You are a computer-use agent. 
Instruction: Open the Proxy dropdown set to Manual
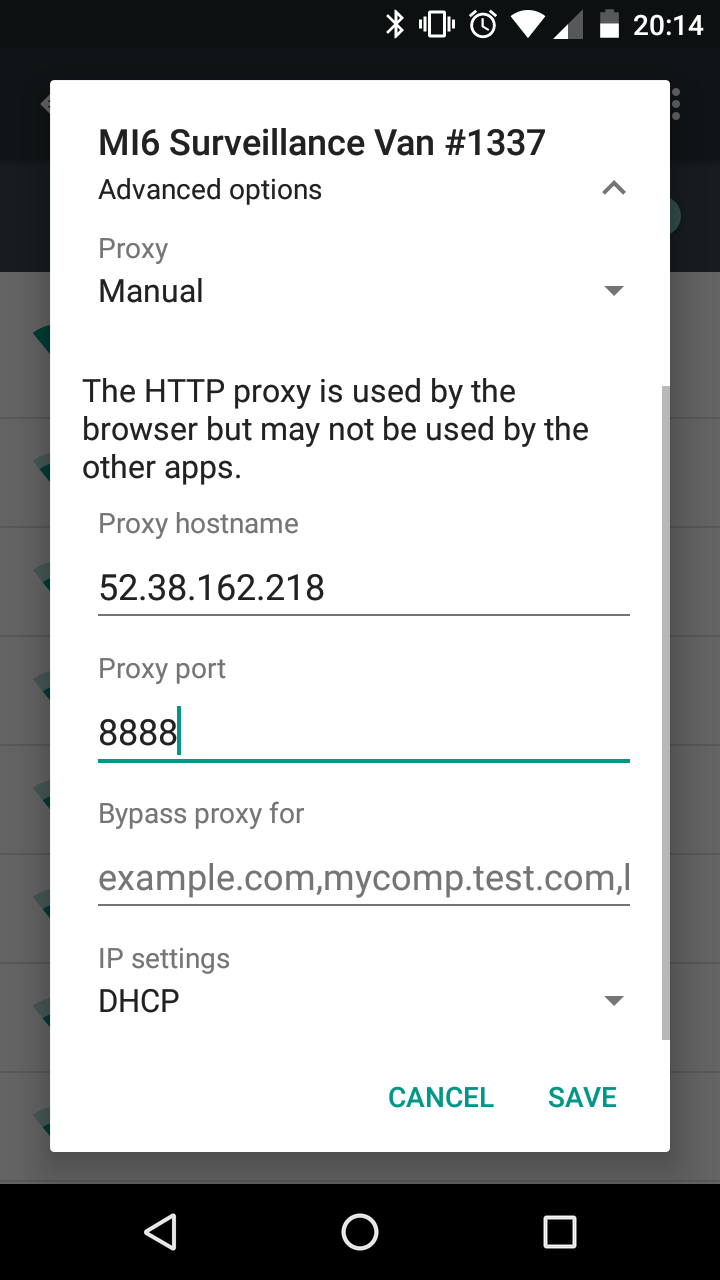[363, 291]
